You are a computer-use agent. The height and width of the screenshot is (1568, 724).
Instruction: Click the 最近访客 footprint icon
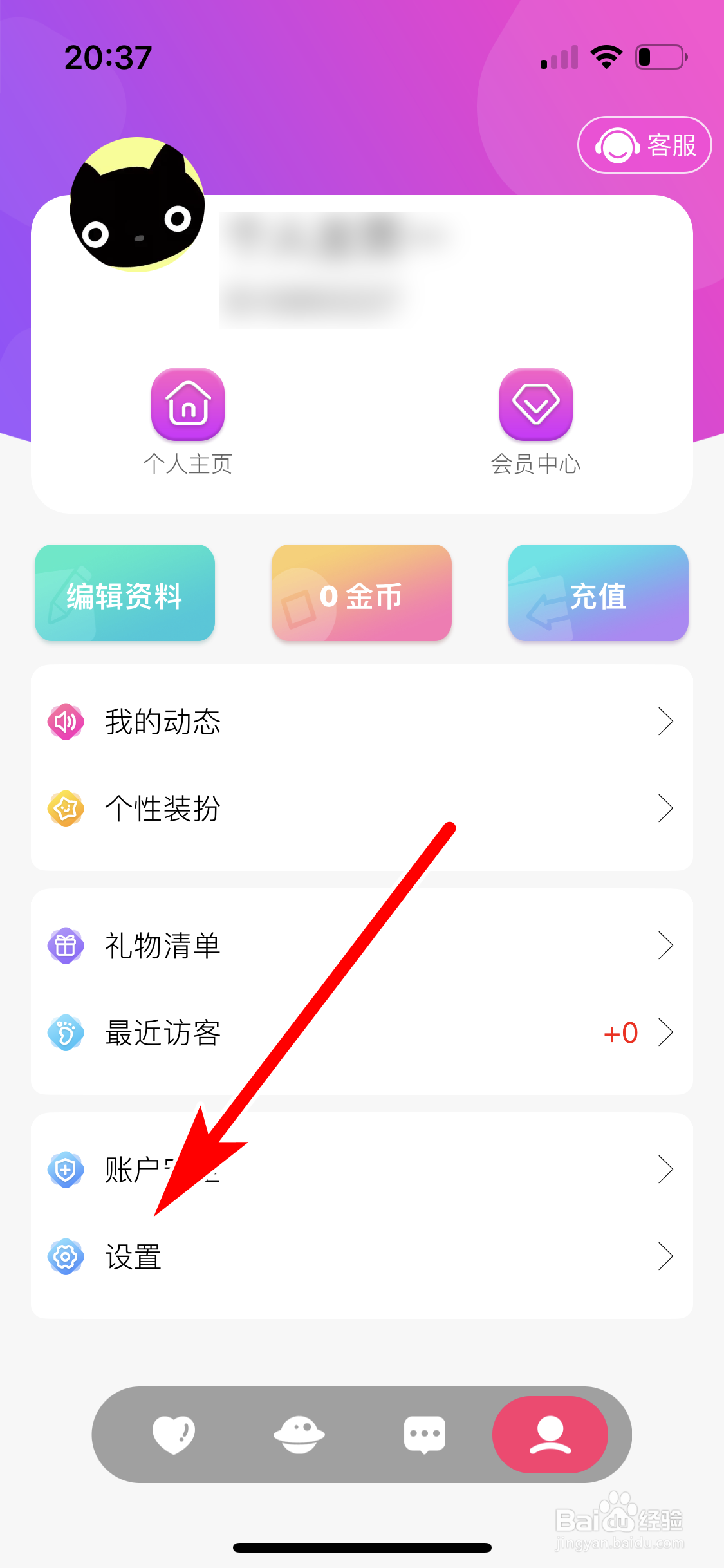coord(65,1034)
